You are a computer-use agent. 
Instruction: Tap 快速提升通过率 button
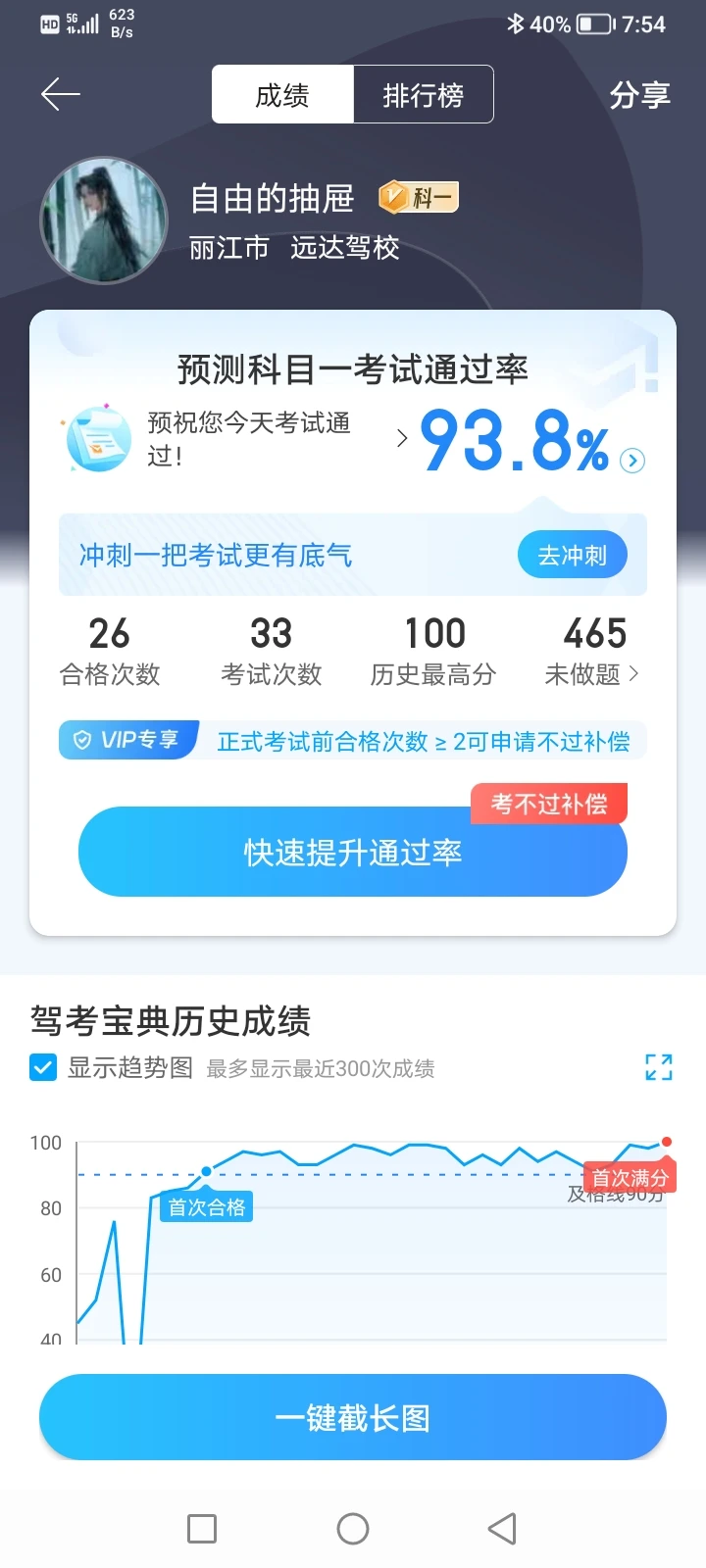[x=353, y=852]
